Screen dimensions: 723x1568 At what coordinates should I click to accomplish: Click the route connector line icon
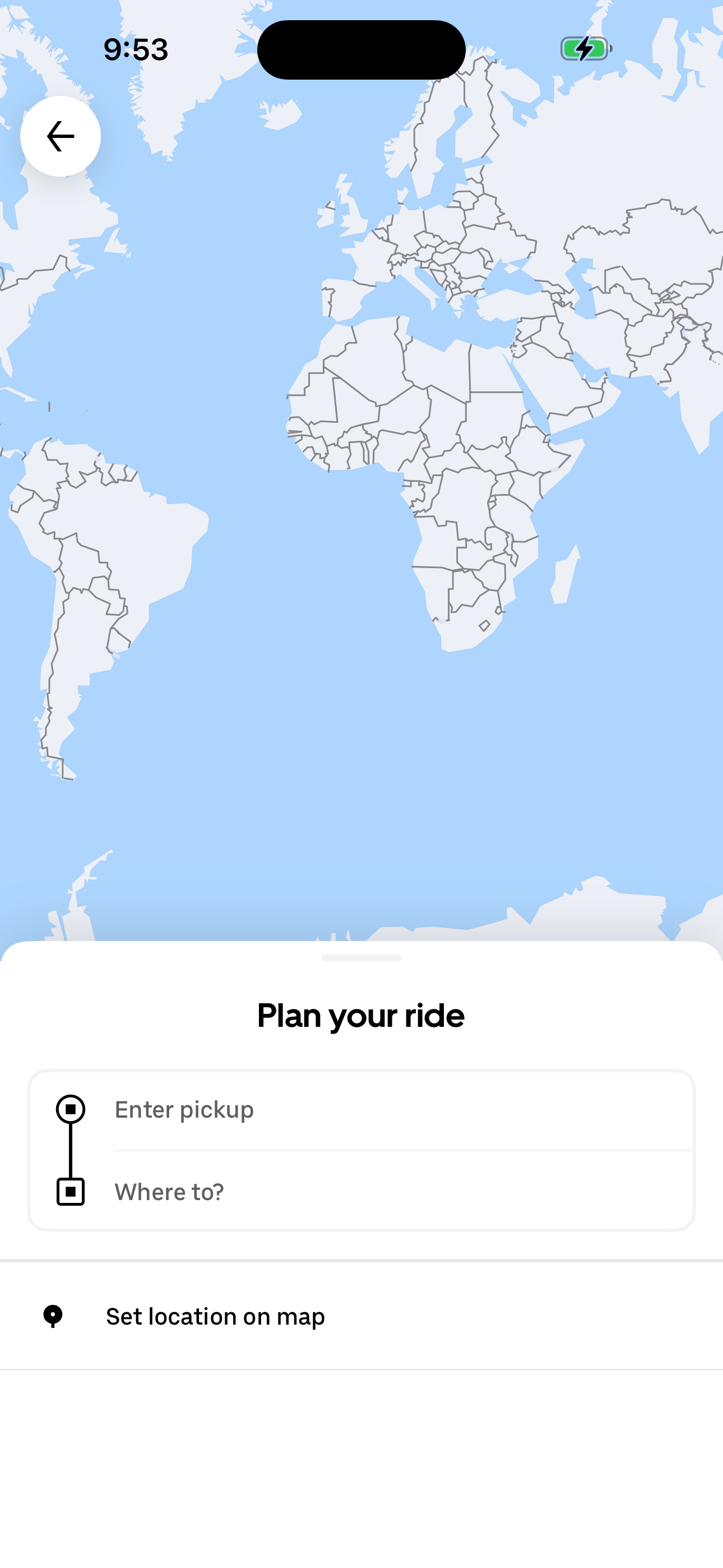tap(70, 1150)
